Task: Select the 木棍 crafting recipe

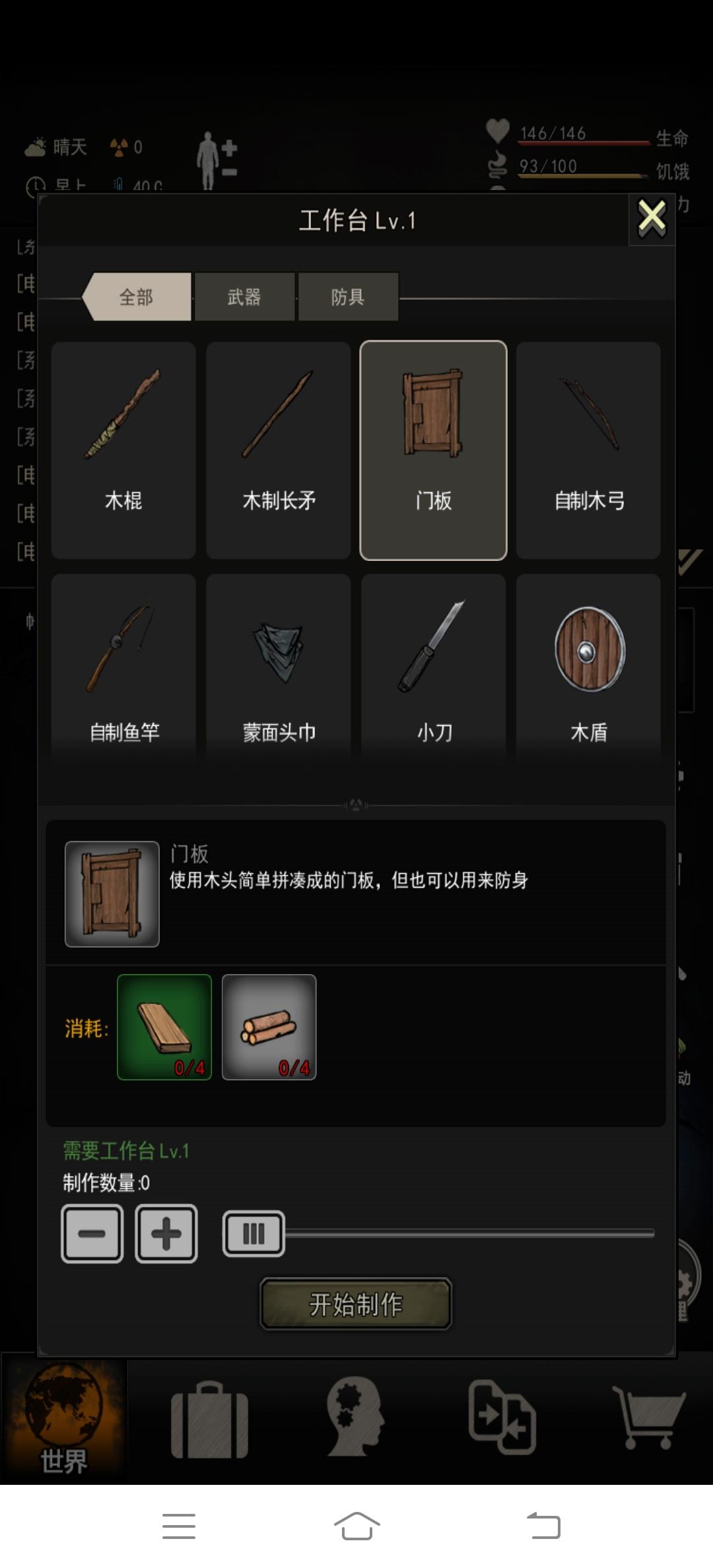Action: pos(123,449)
